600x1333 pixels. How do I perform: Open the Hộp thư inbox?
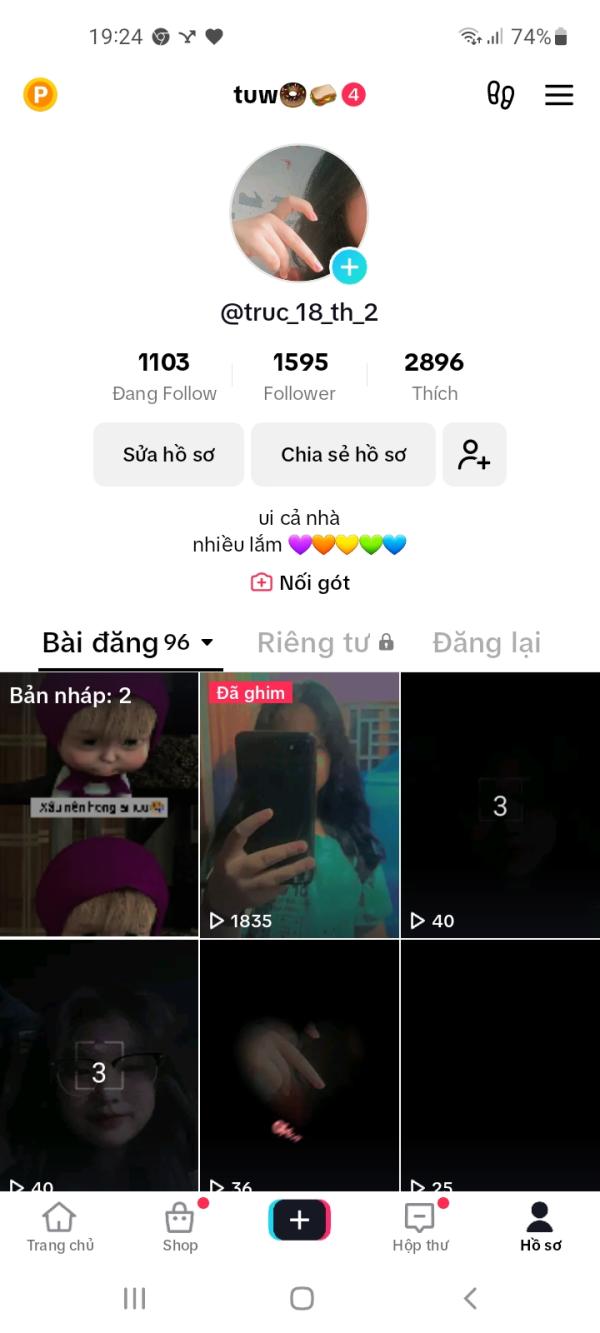[420, 1227]
